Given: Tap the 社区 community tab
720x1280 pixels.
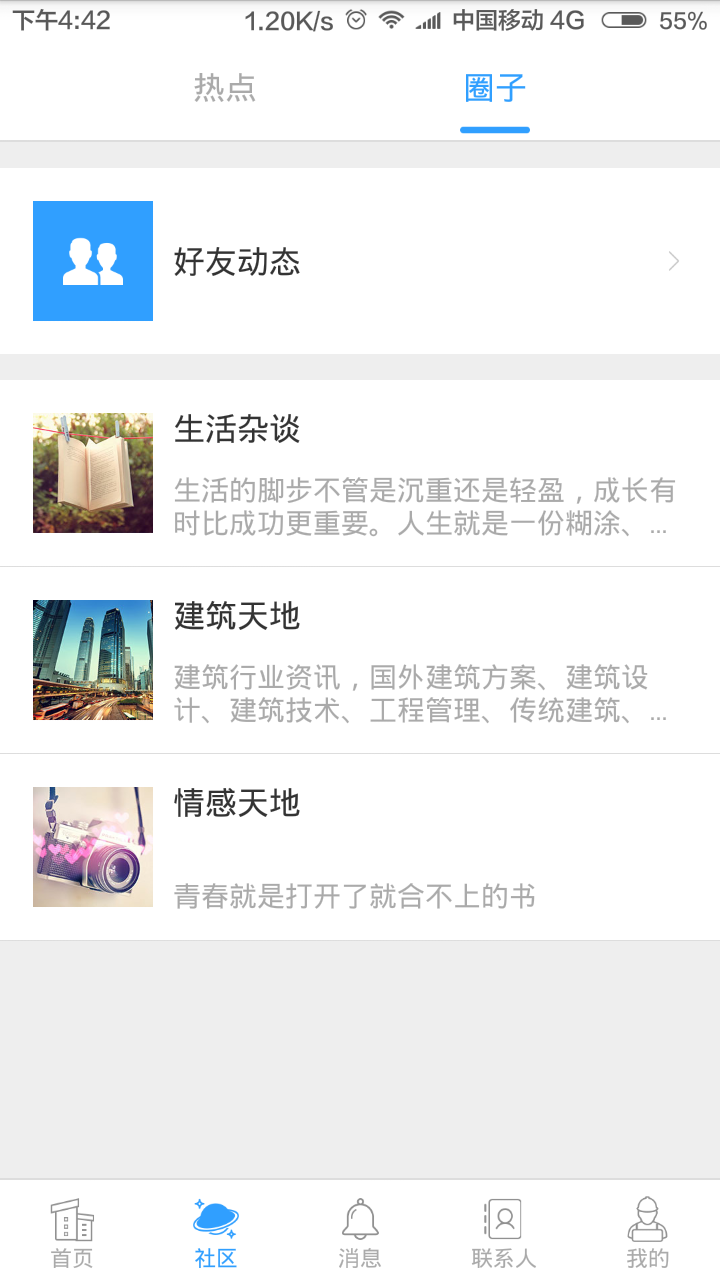Looking at the screenshot, I should (216, 1232).
